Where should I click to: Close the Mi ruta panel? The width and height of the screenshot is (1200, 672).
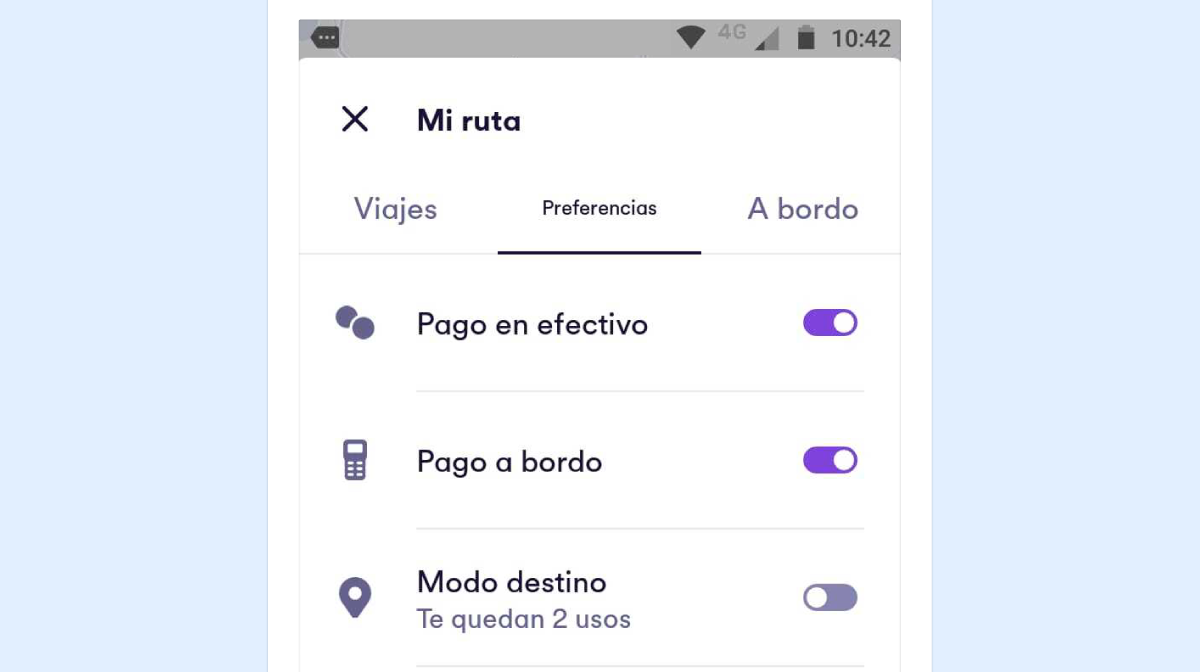point(355,120)
